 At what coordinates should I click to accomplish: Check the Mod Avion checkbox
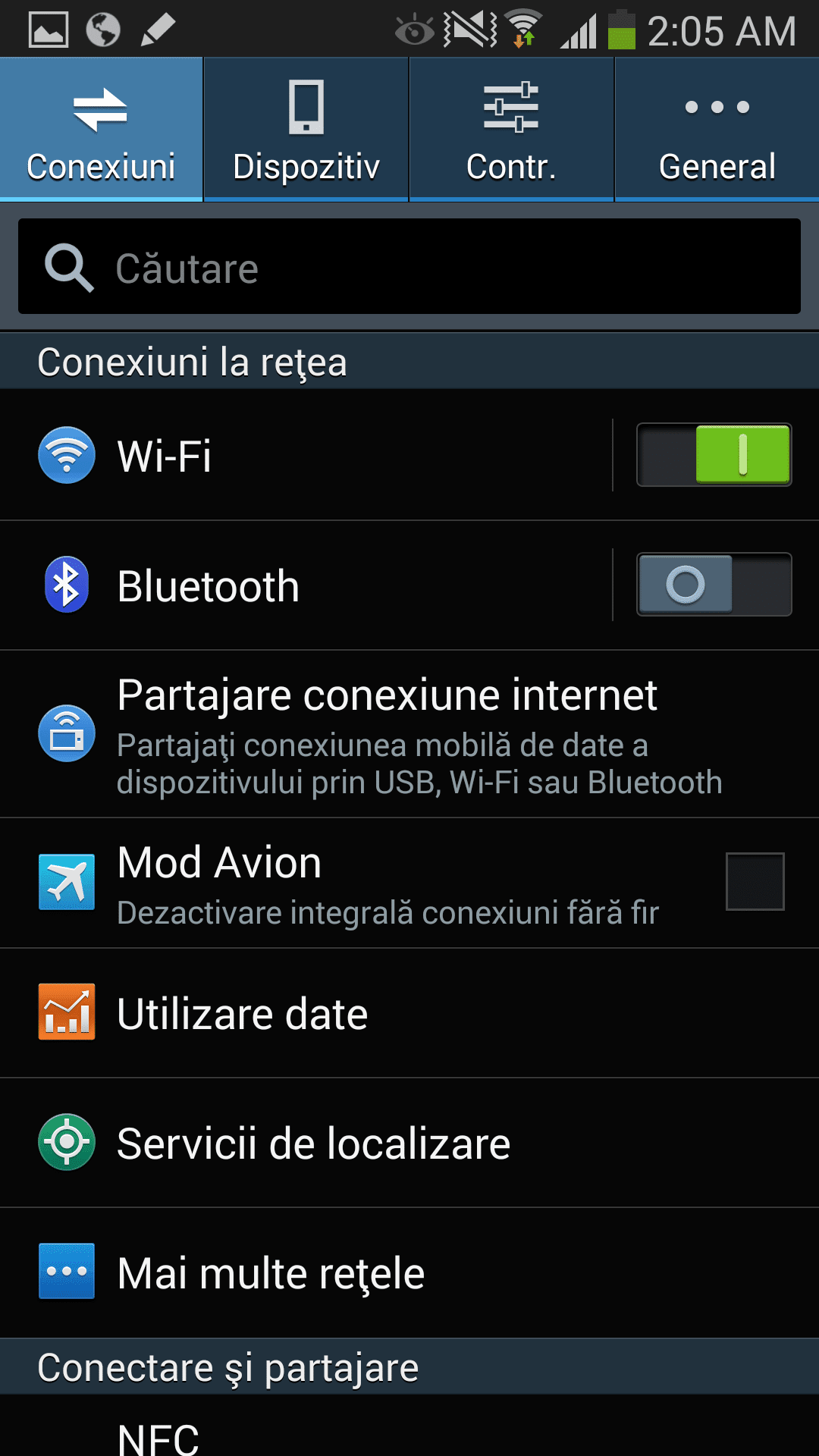pyautogui.click(x=755, y=881)
